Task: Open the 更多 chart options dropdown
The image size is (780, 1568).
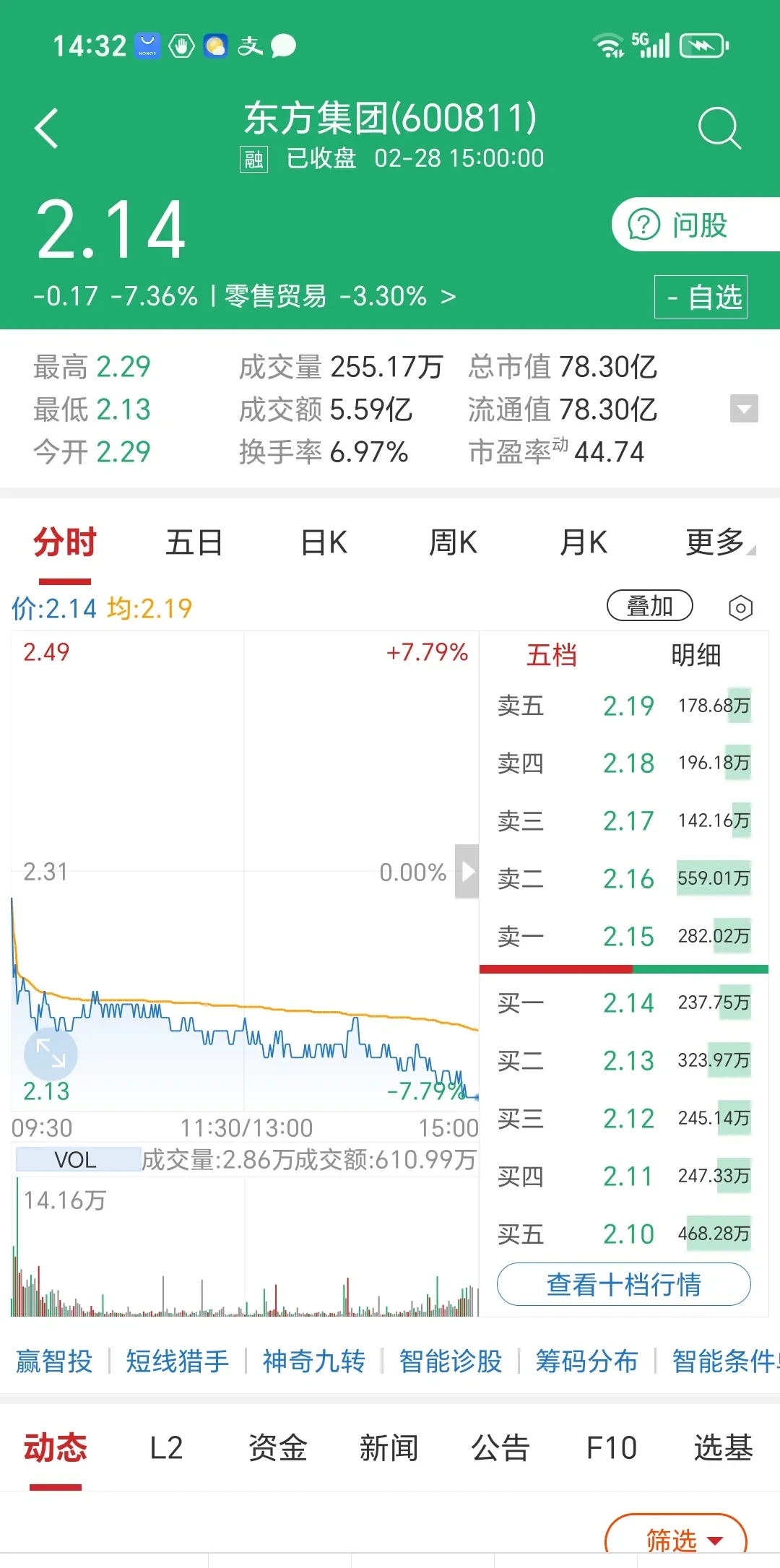Action: [x=719, y=542]
